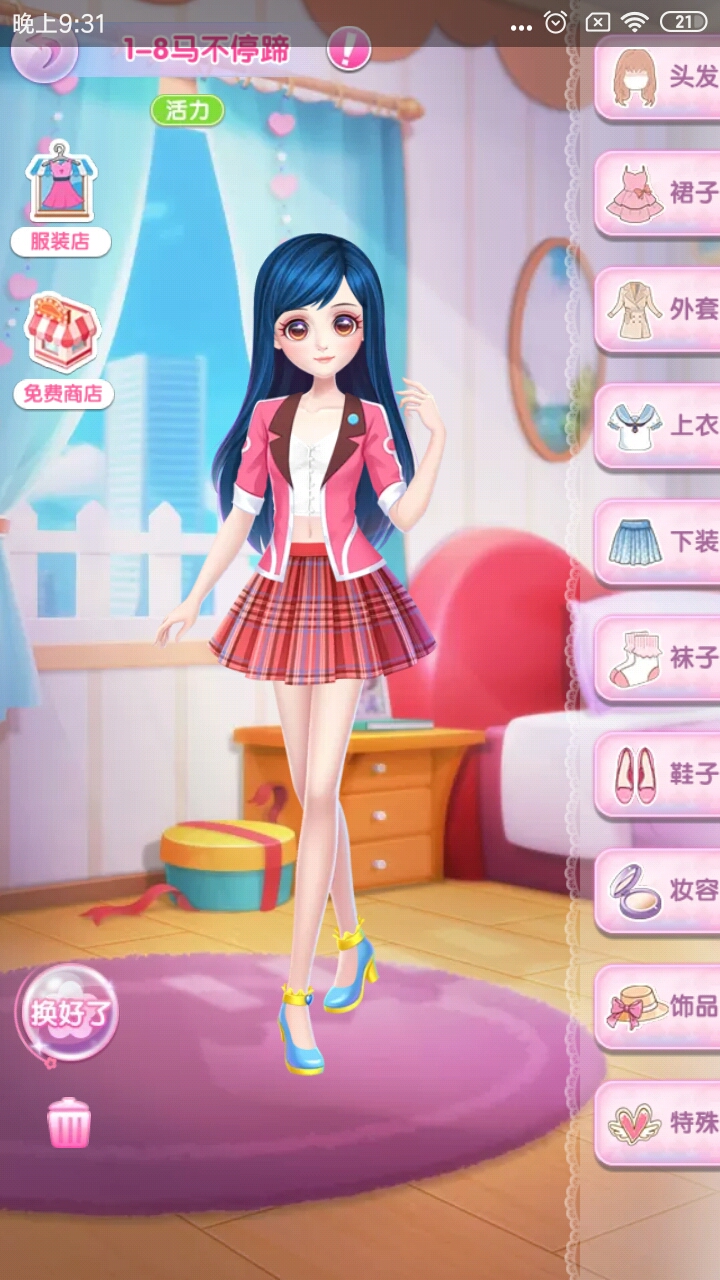This screenshot has height=1280, width=720.
Task: Select the 饰品 accessories category
Action: (660, 1005)
